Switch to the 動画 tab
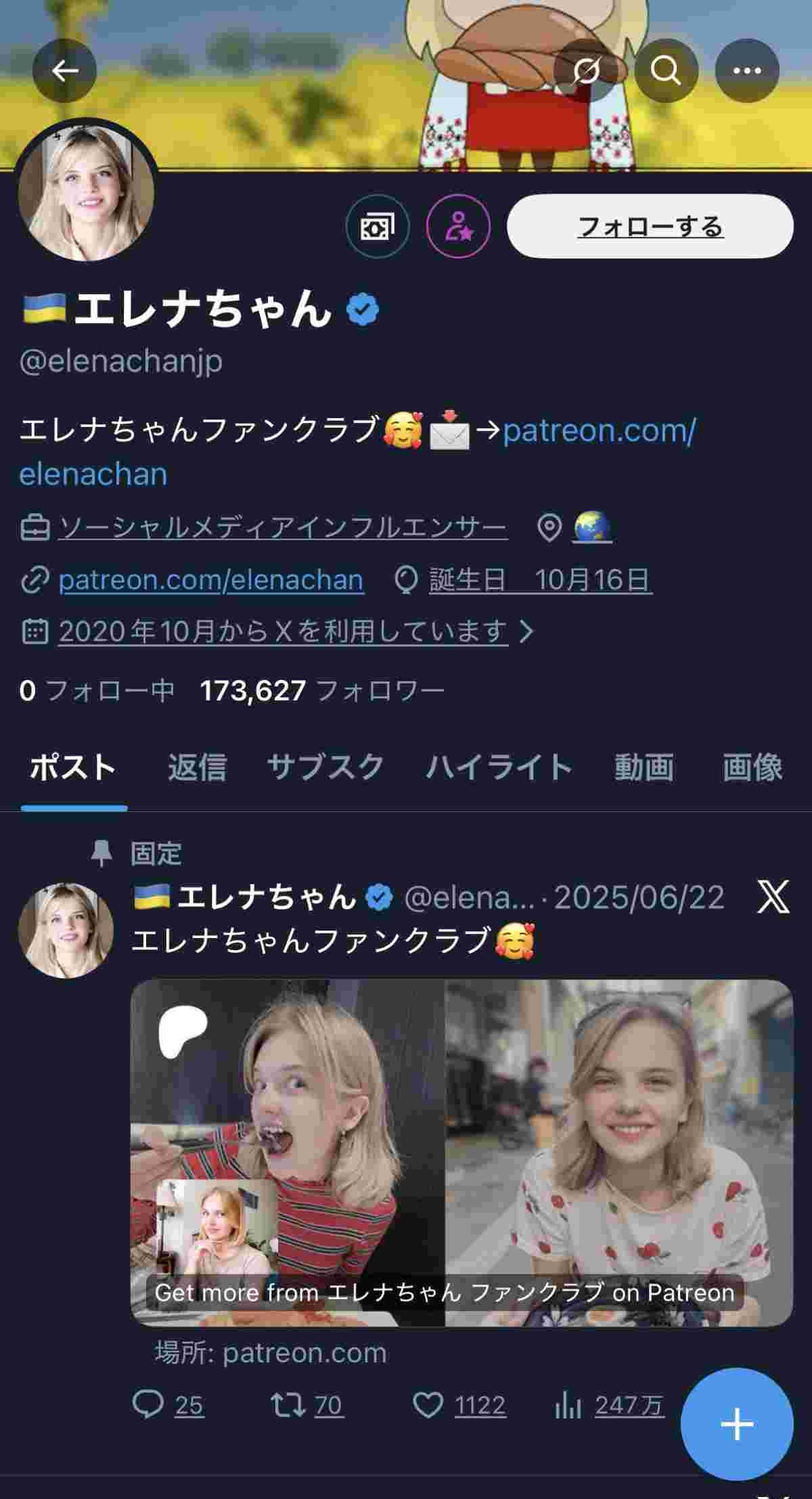Image resolution: width=812 pixels, height=1499 pixels. click(x=644, y=767)
